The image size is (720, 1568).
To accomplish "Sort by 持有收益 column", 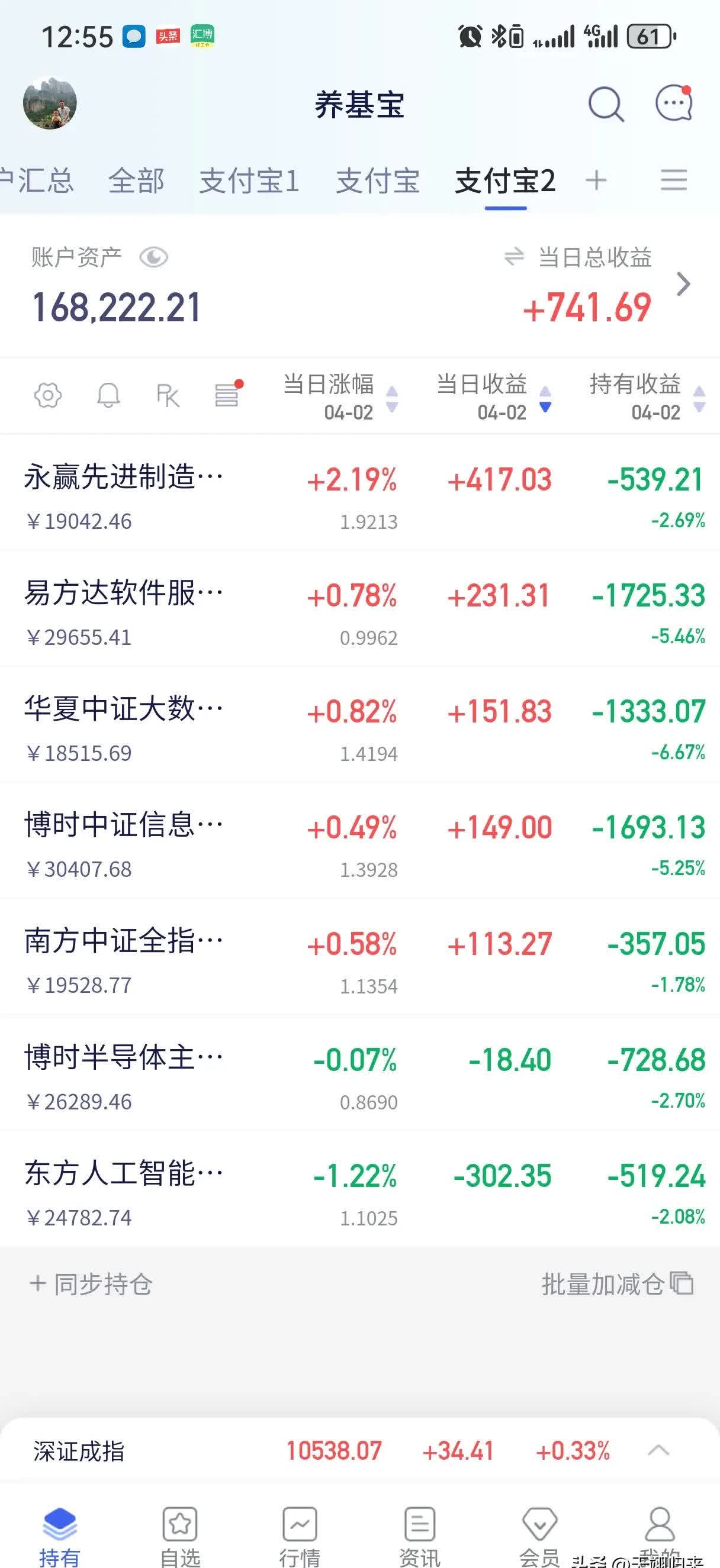I will pyautogui.click(x=647, y=397).
